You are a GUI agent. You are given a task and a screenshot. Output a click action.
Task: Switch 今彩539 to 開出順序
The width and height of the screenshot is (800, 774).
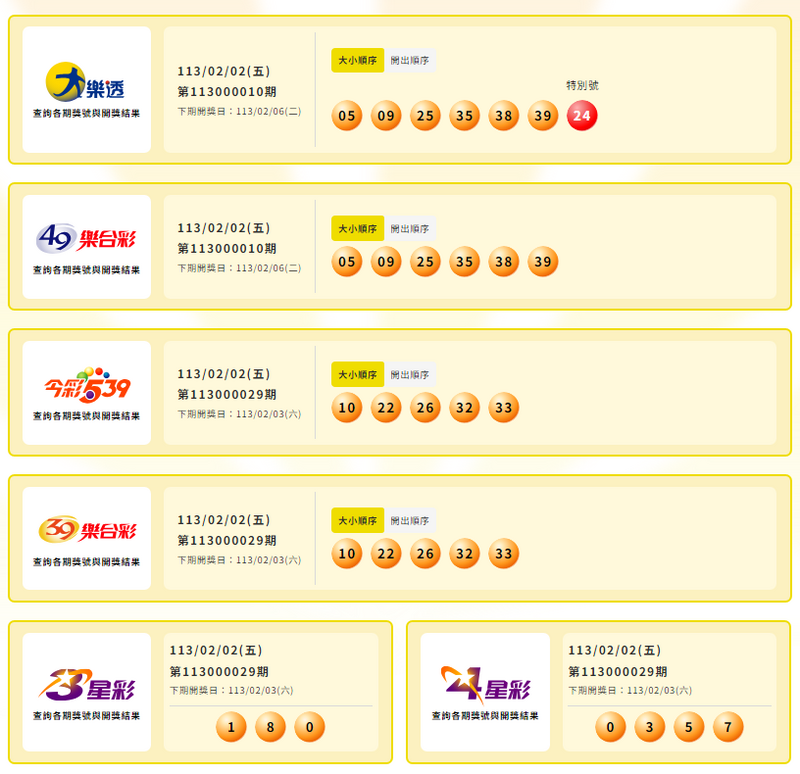(x=410, y=375)
